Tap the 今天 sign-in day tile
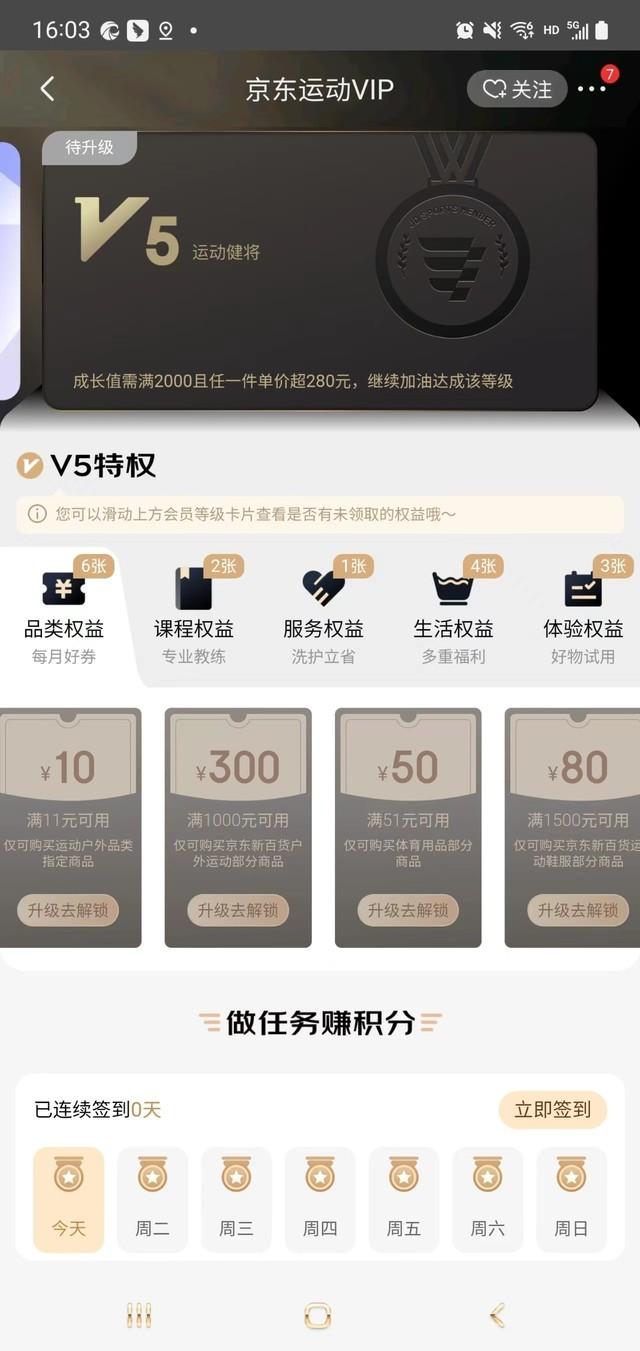The width and height of the screenshot is (640, 1351). click(68, 1199)
